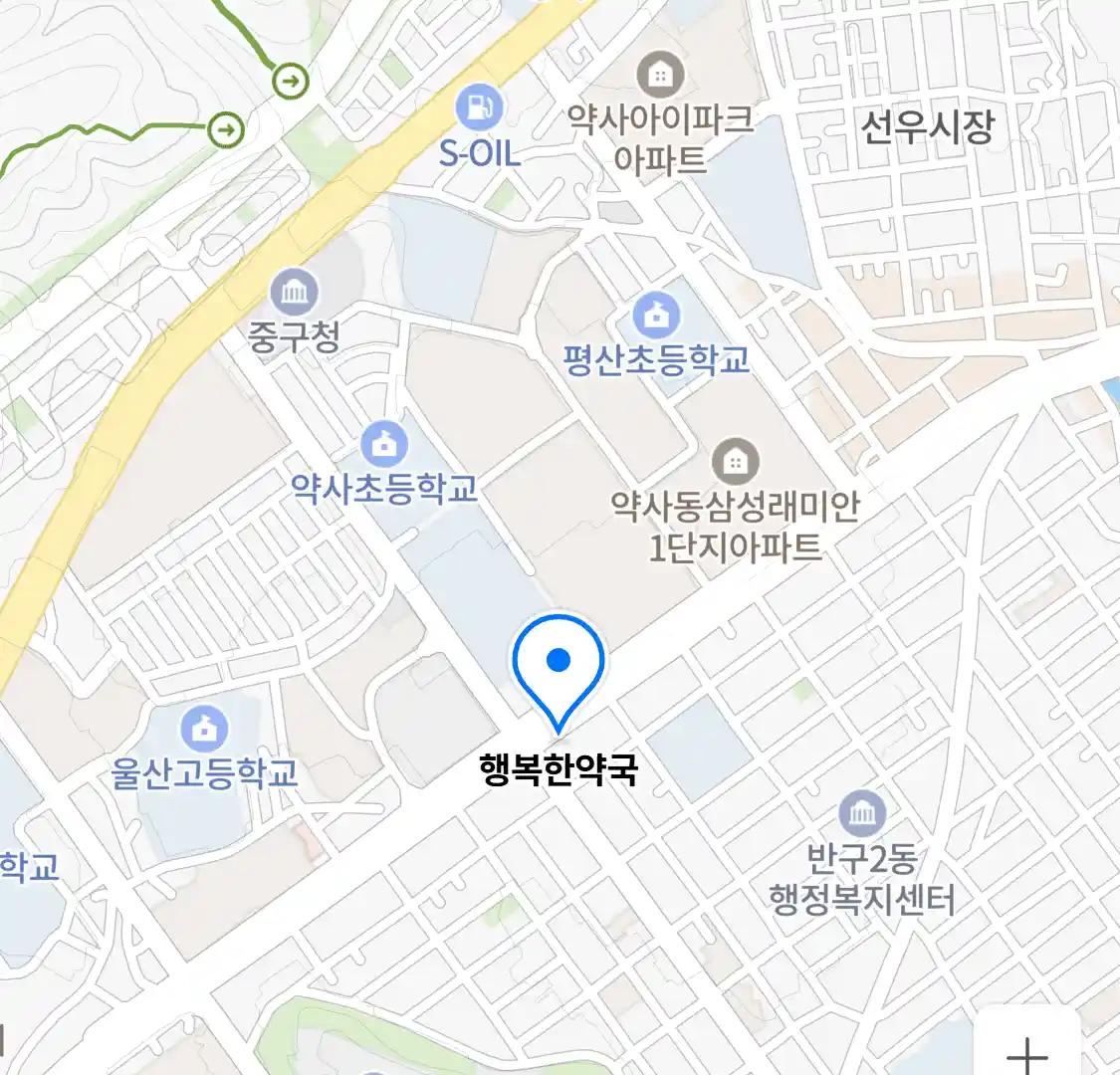Select the 평산초등학교 school marker
This screenshot has height=1075, width=1120.
click(656, 317)
